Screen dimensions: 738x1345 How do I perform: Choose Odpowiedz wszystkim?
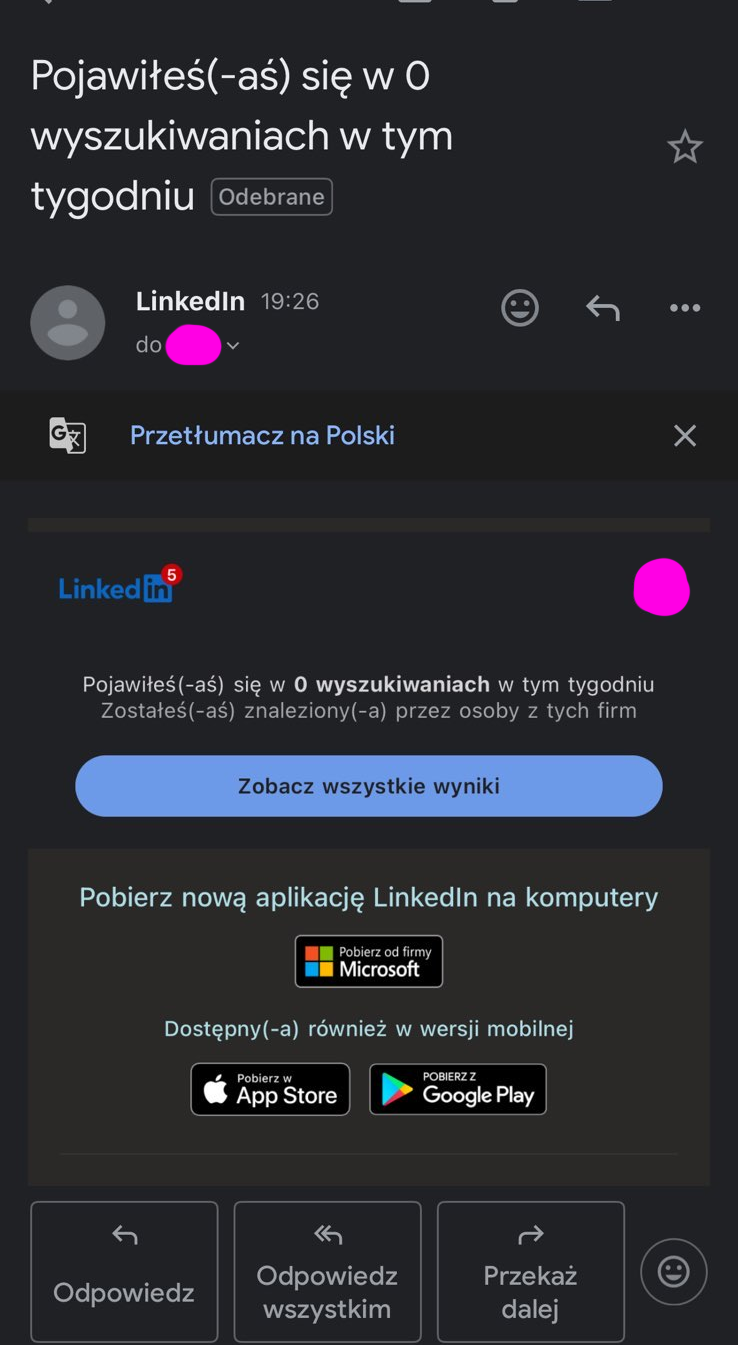pos(327,1271)
